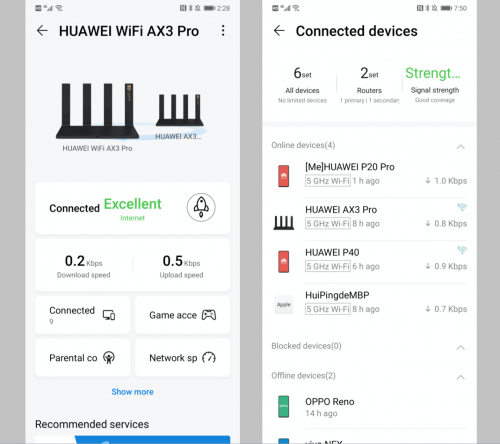Open the Network speed test card
The image size is (500, 444).
click(x=182, y=358)
